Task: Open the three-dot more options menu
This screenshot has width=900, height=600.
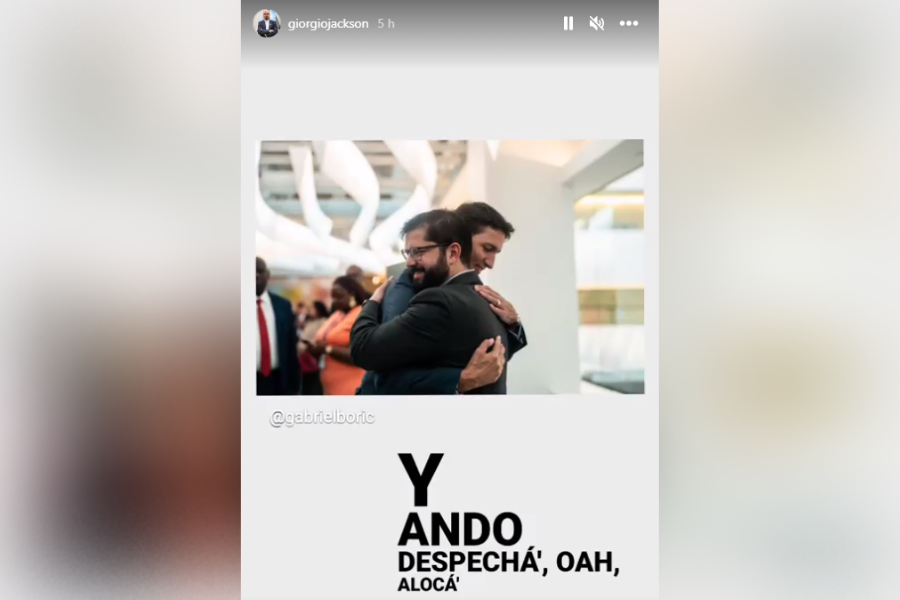Action: tap(628, 23)
